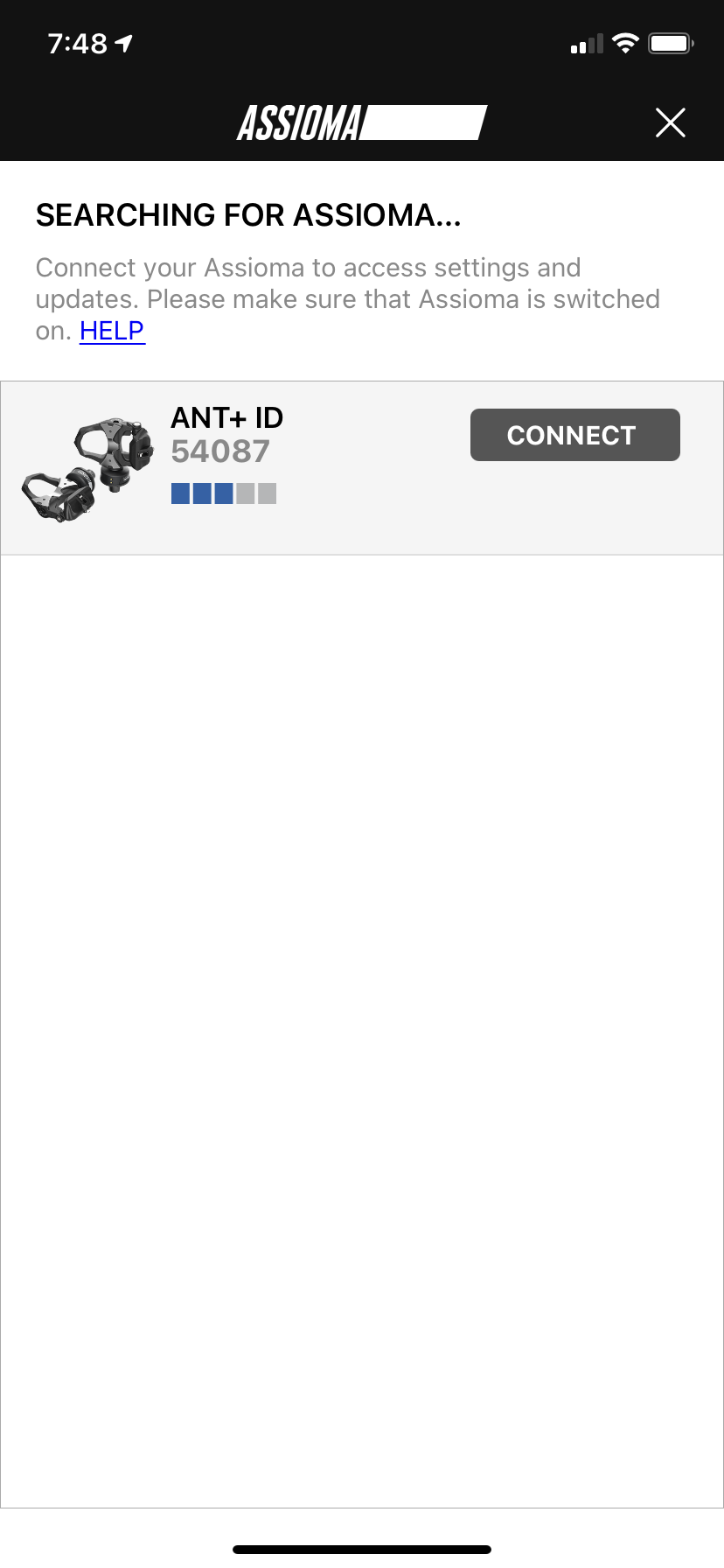Click the X icon to close the search screen

tap(671, 122)
